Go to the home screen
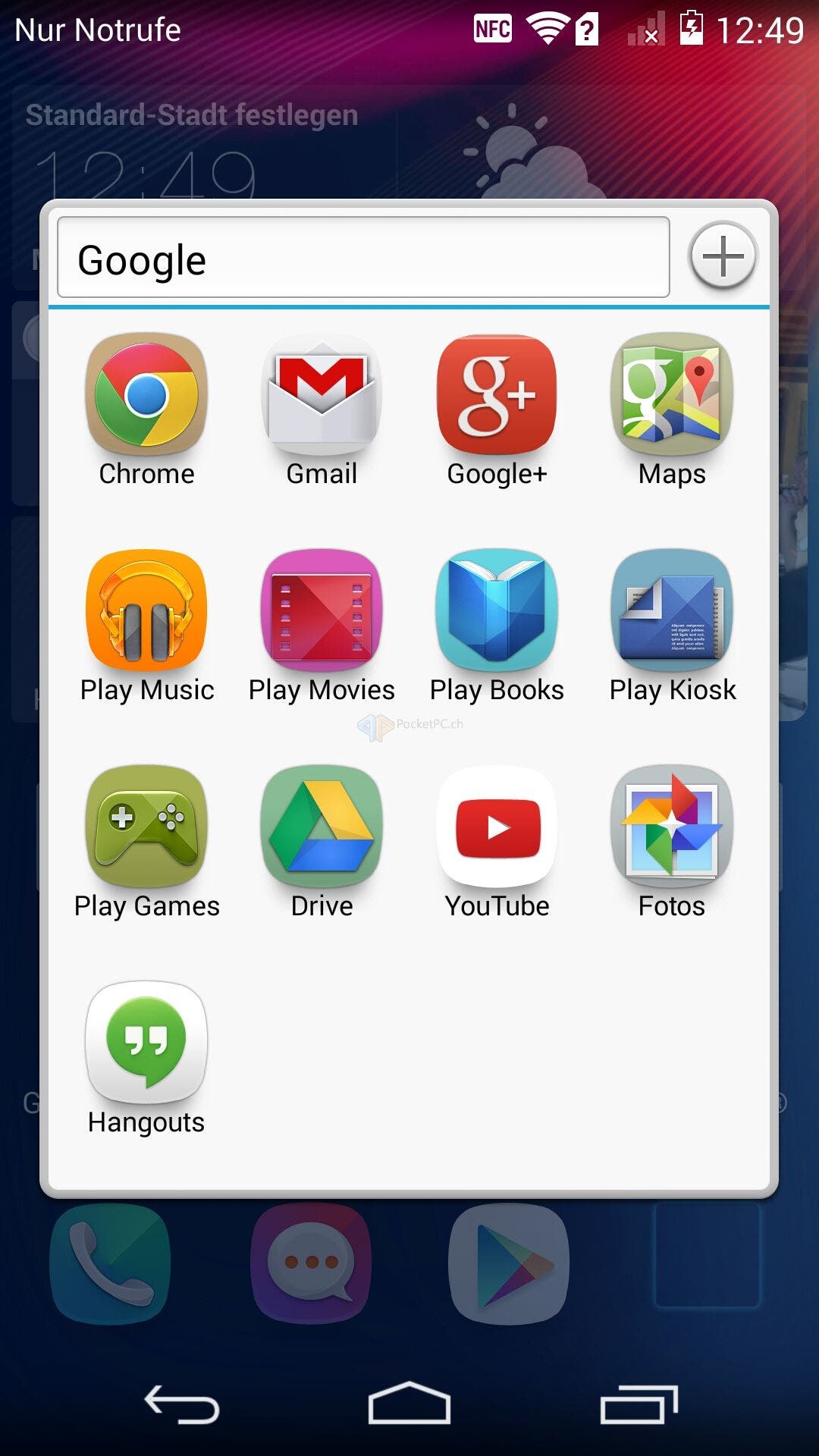 coord(409,1403)
